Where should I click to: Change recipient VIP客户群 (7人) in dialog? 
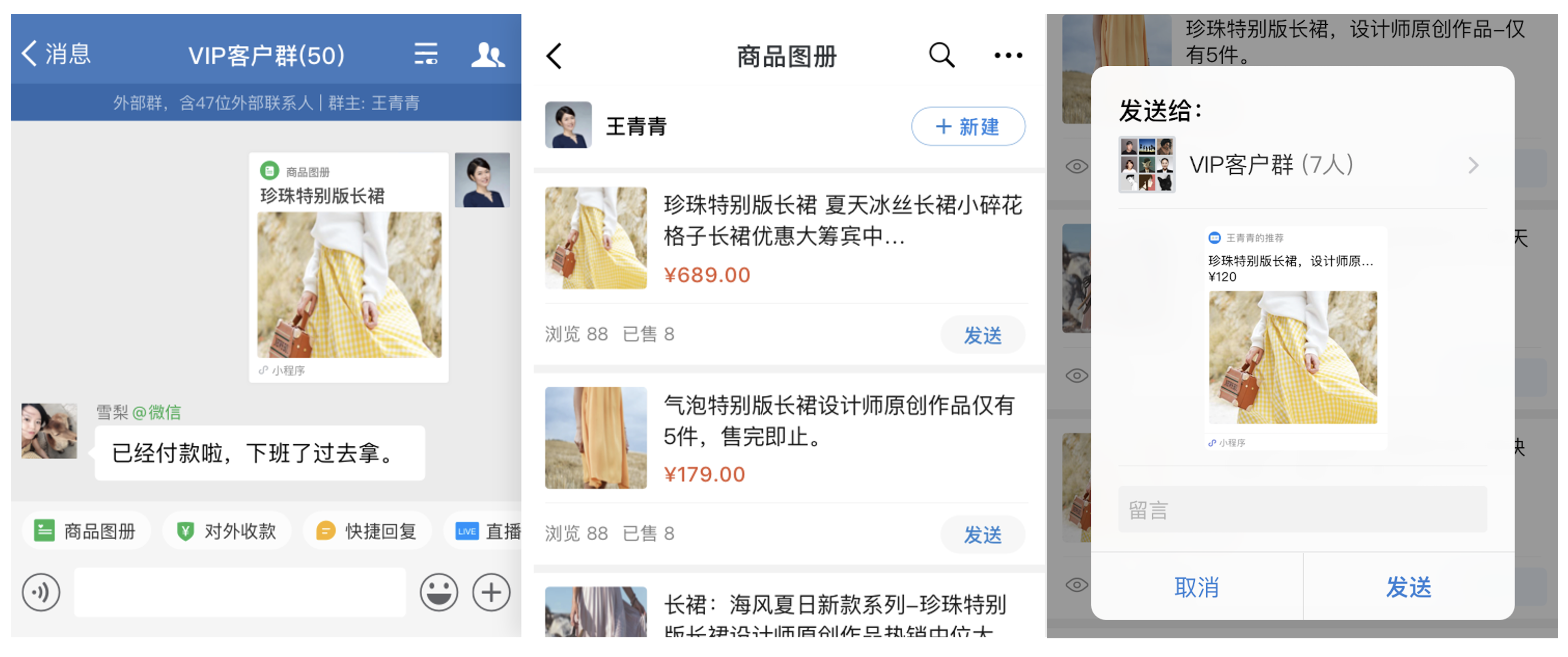coord(1303,165)
